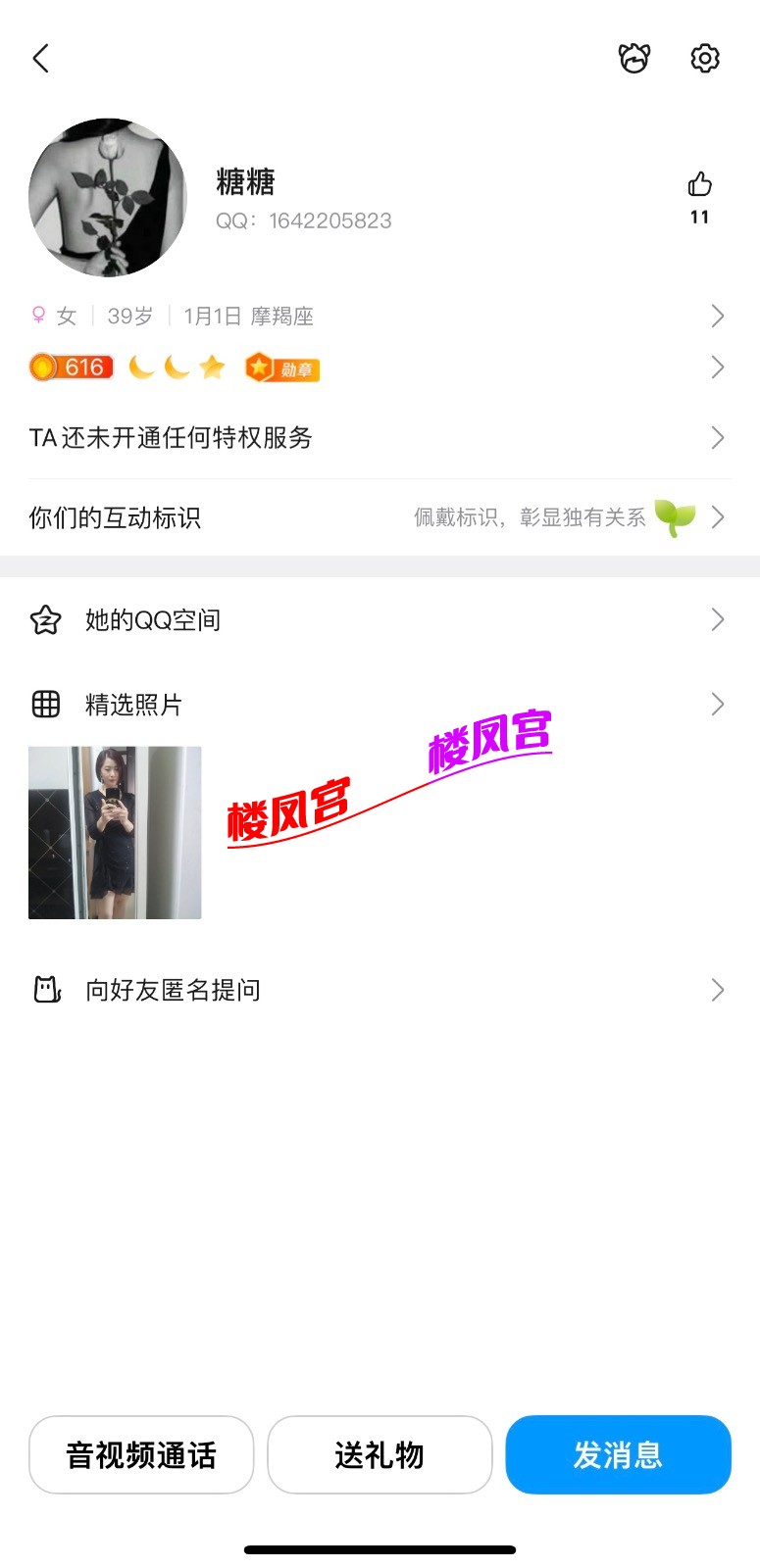This screenshot has width=760, height=1568.
Task: Open 你们的互动标识 row
Action: [x=379, y=517]
